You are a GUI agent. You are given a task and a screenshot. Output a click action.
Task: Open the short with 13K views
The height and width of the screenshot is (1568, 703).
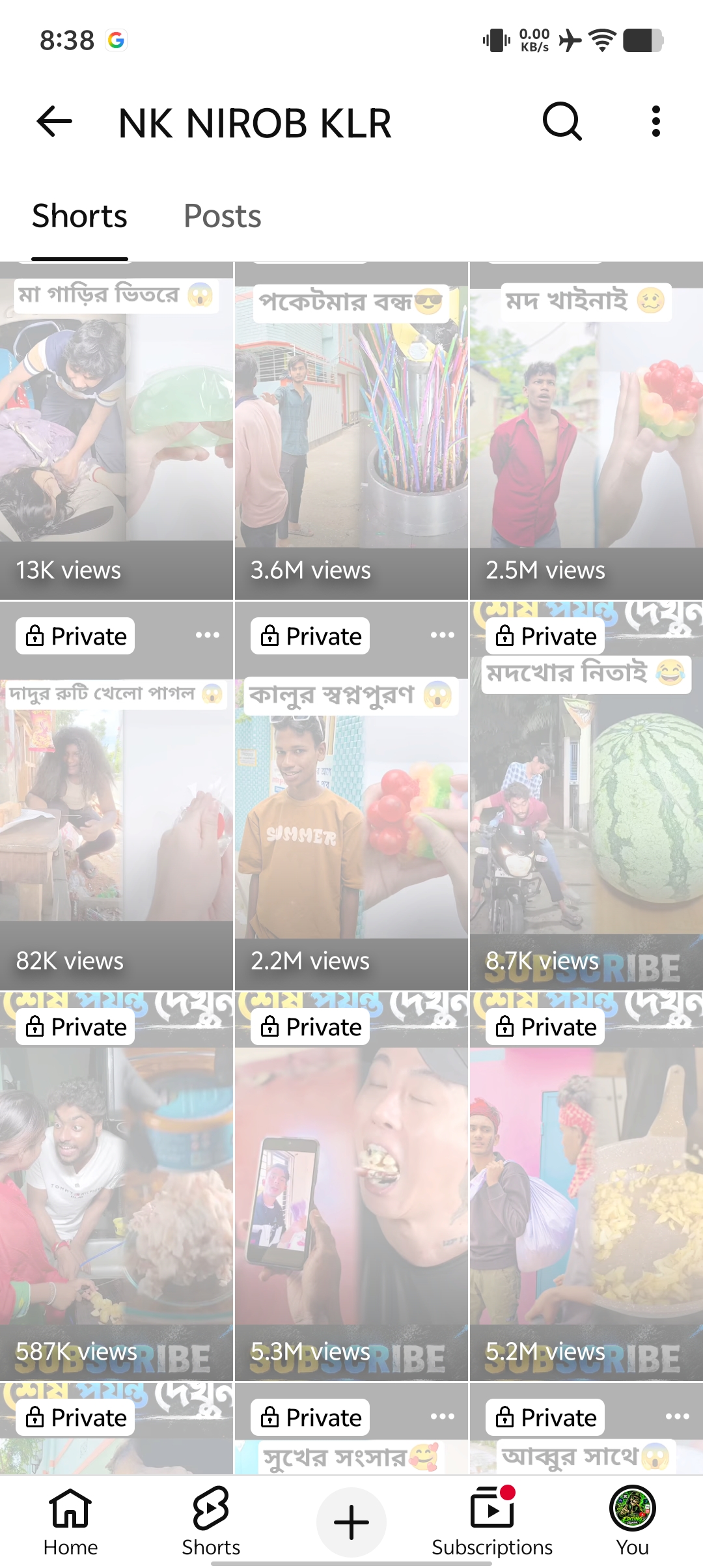pyautogui.click(x=117, y=430)
